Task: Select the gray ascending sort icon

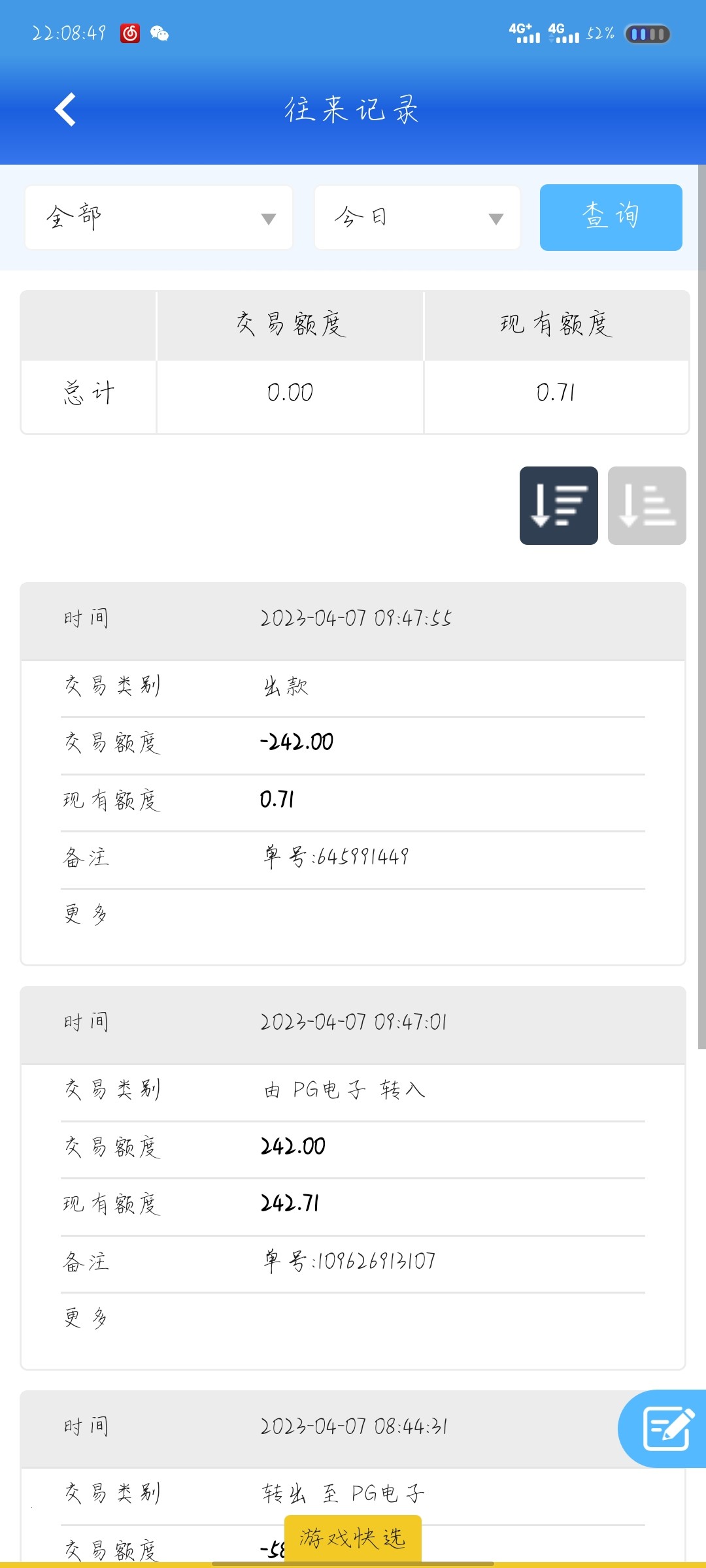Action: 647,506
